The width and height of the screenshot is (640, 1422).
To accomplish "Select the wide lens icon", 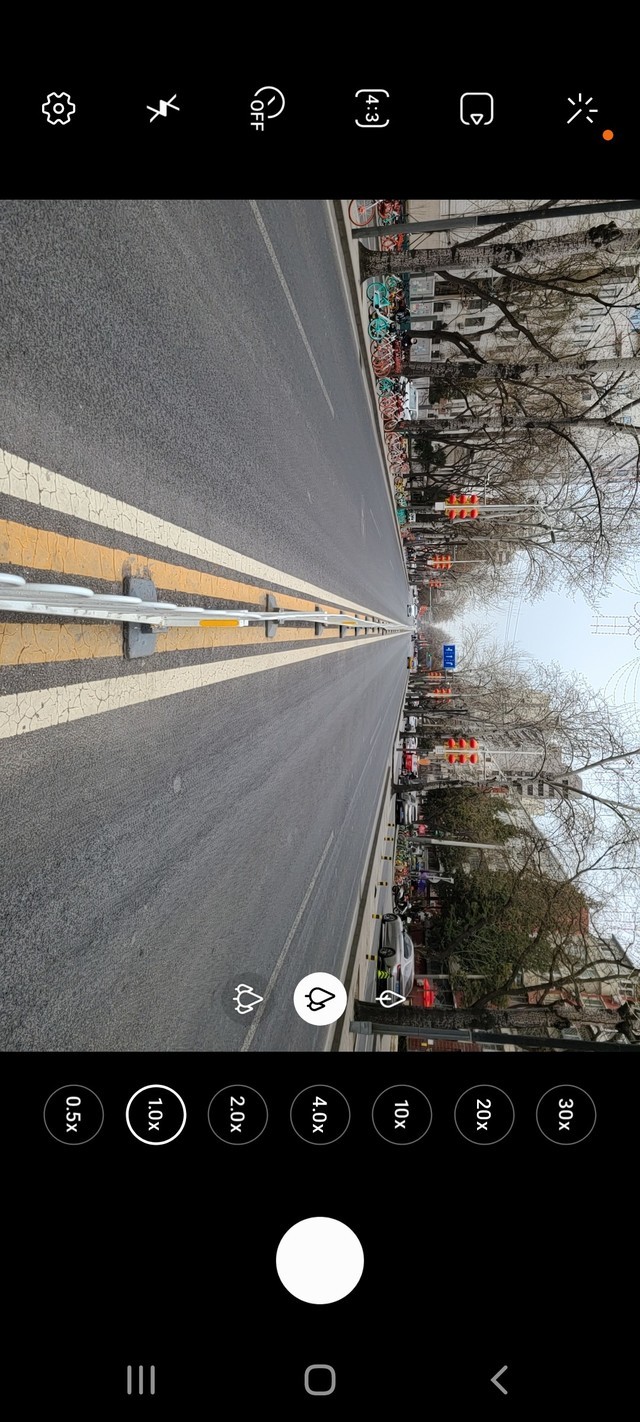I will 320,998.
